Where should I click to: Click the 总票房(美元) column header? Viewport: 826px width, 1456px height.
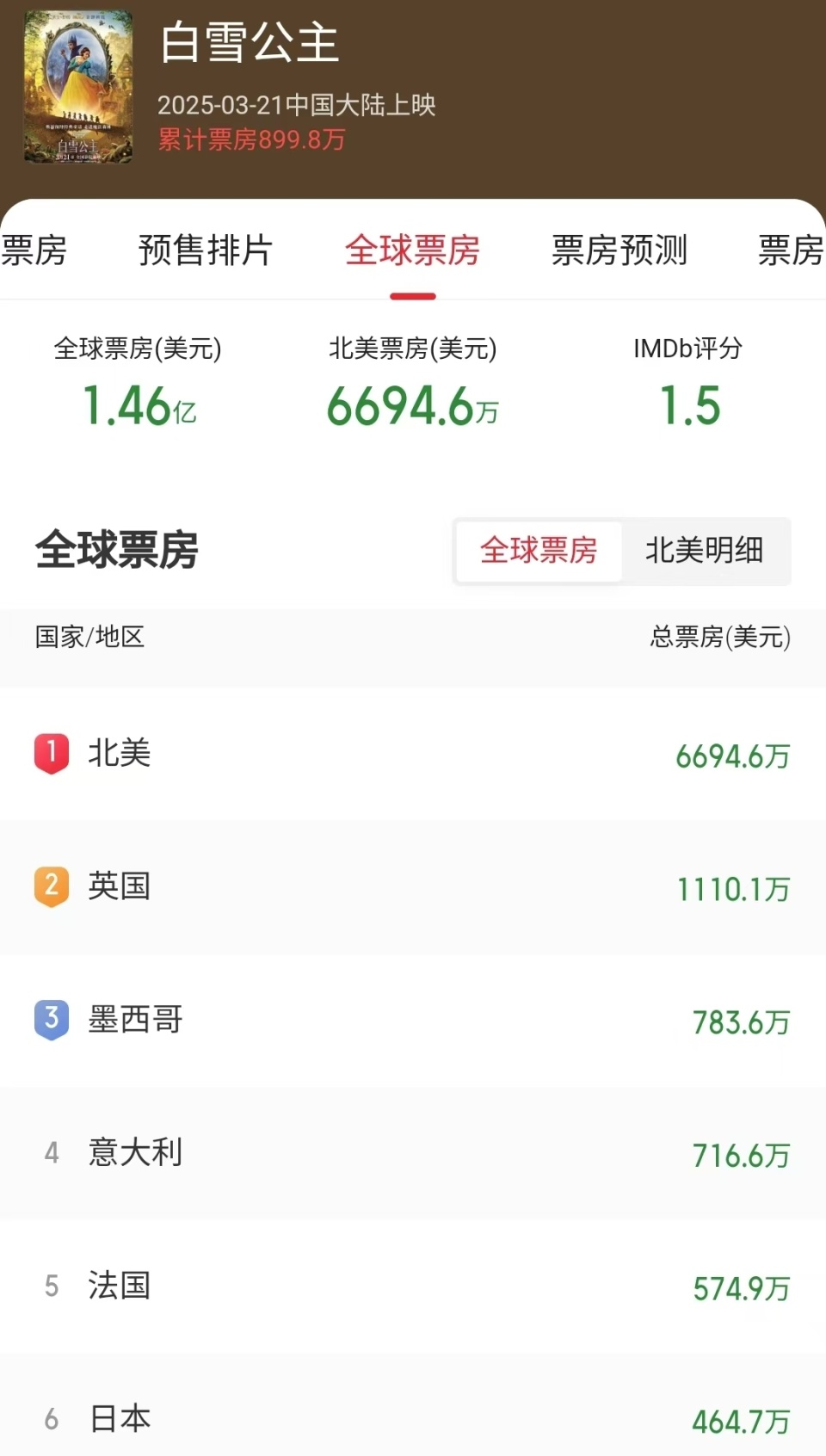click(719, 639)
